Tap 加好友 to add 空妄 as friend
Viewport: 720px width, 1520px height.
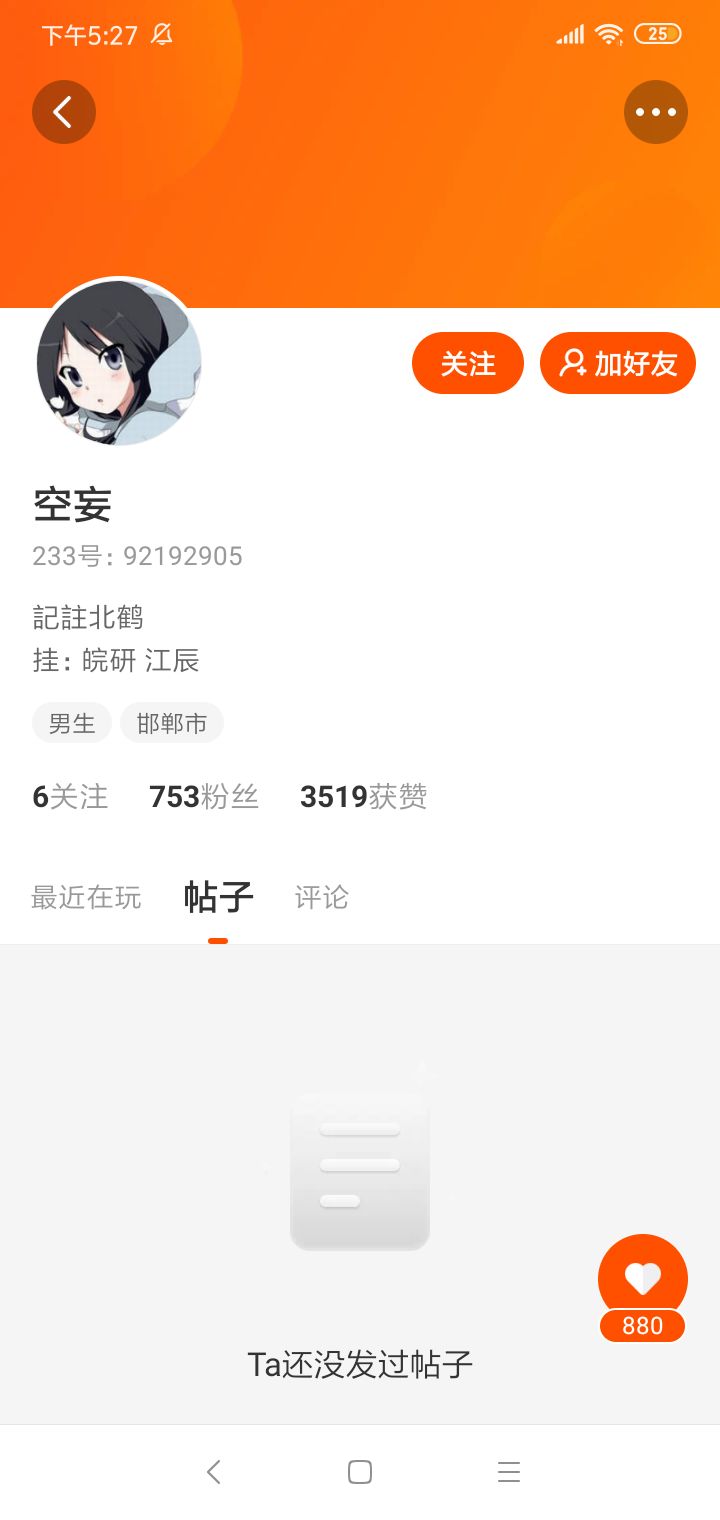tap(618, 363)
